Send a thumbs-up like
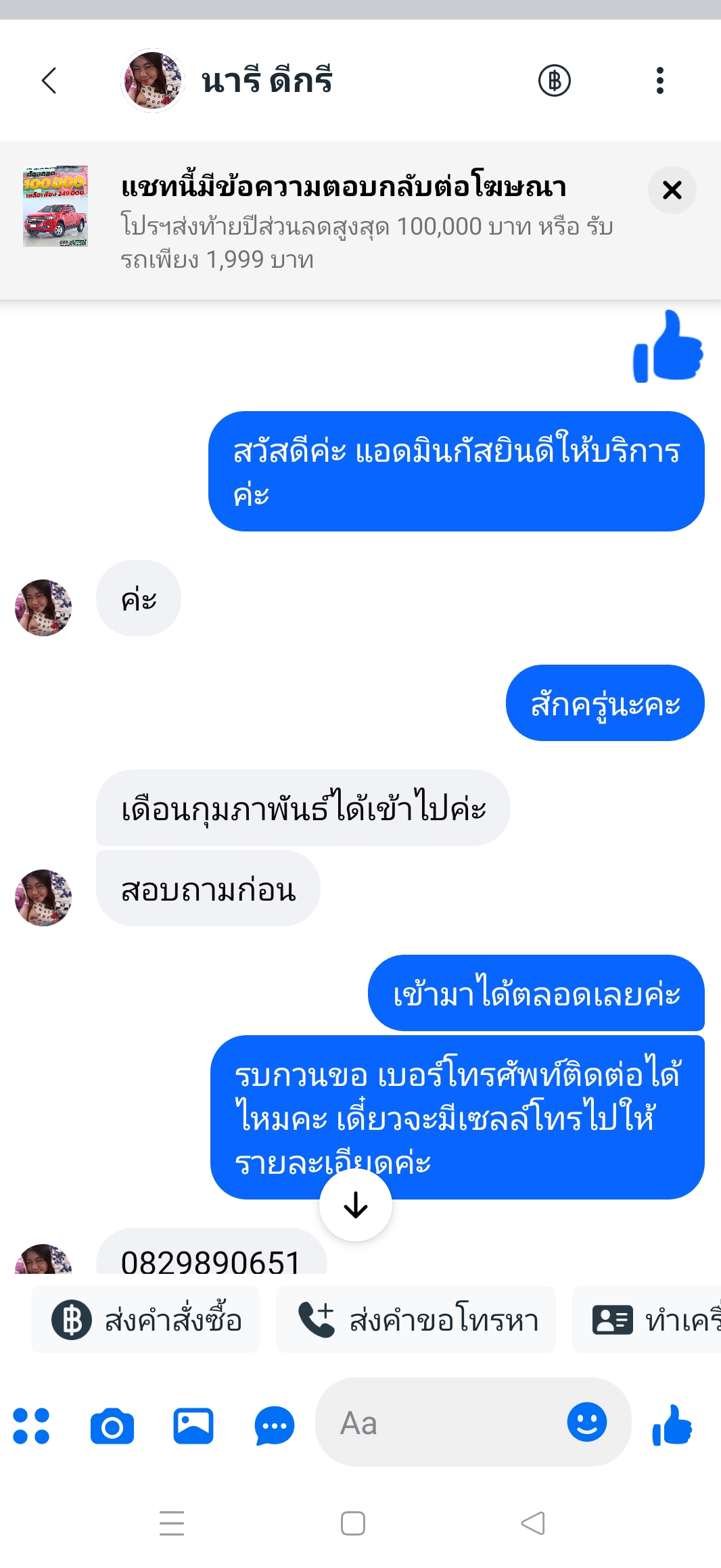The image size is (721, 1568). tap(672, 1425)
